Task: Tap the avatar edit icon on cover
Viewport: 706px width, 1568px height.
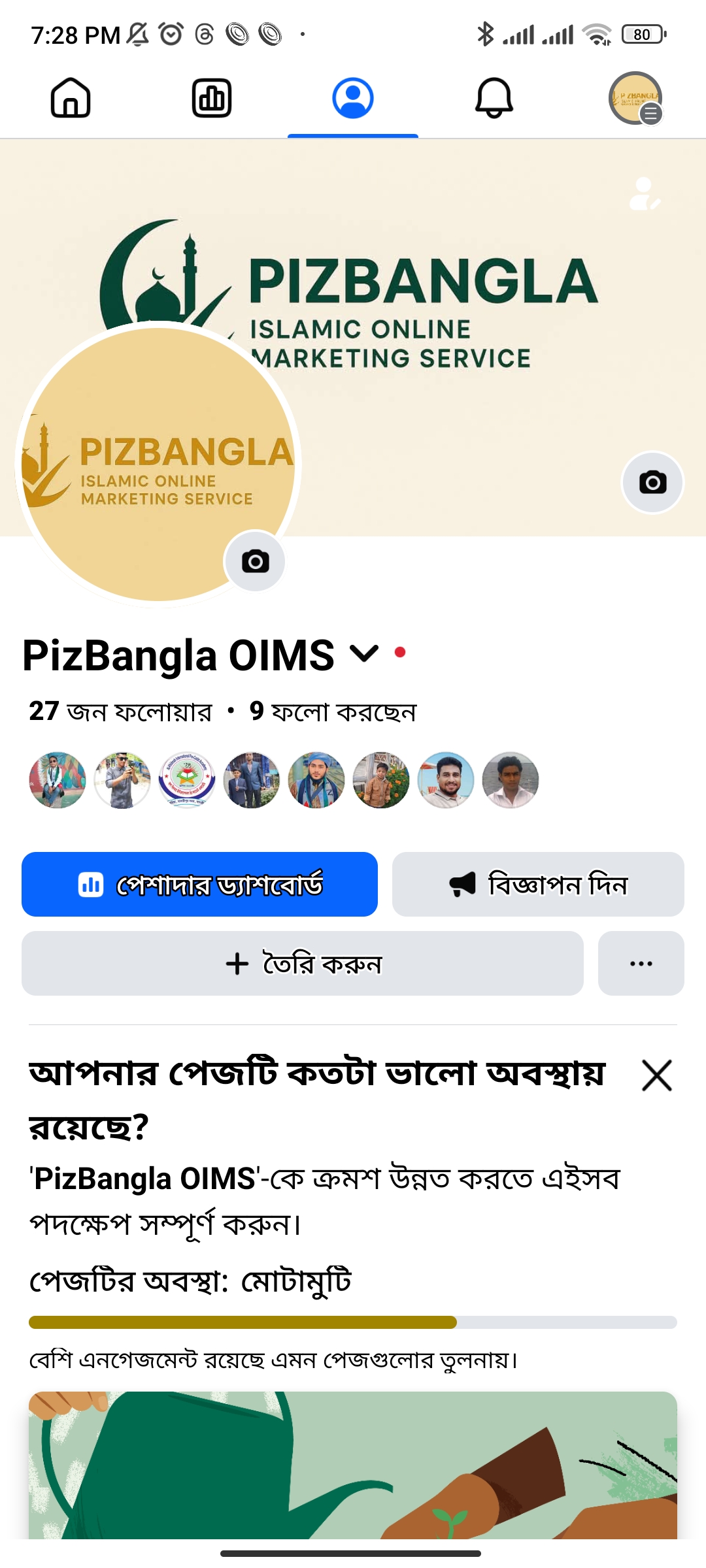Action: (x=645, y=194)
